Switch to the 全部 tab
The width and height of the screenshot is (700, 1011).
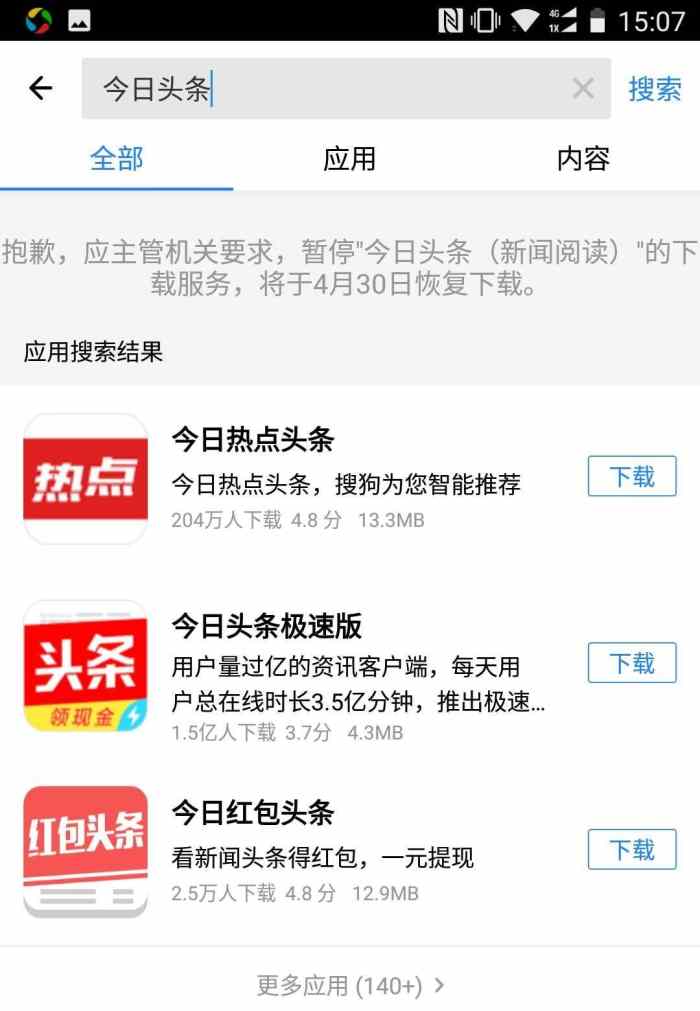117,159
